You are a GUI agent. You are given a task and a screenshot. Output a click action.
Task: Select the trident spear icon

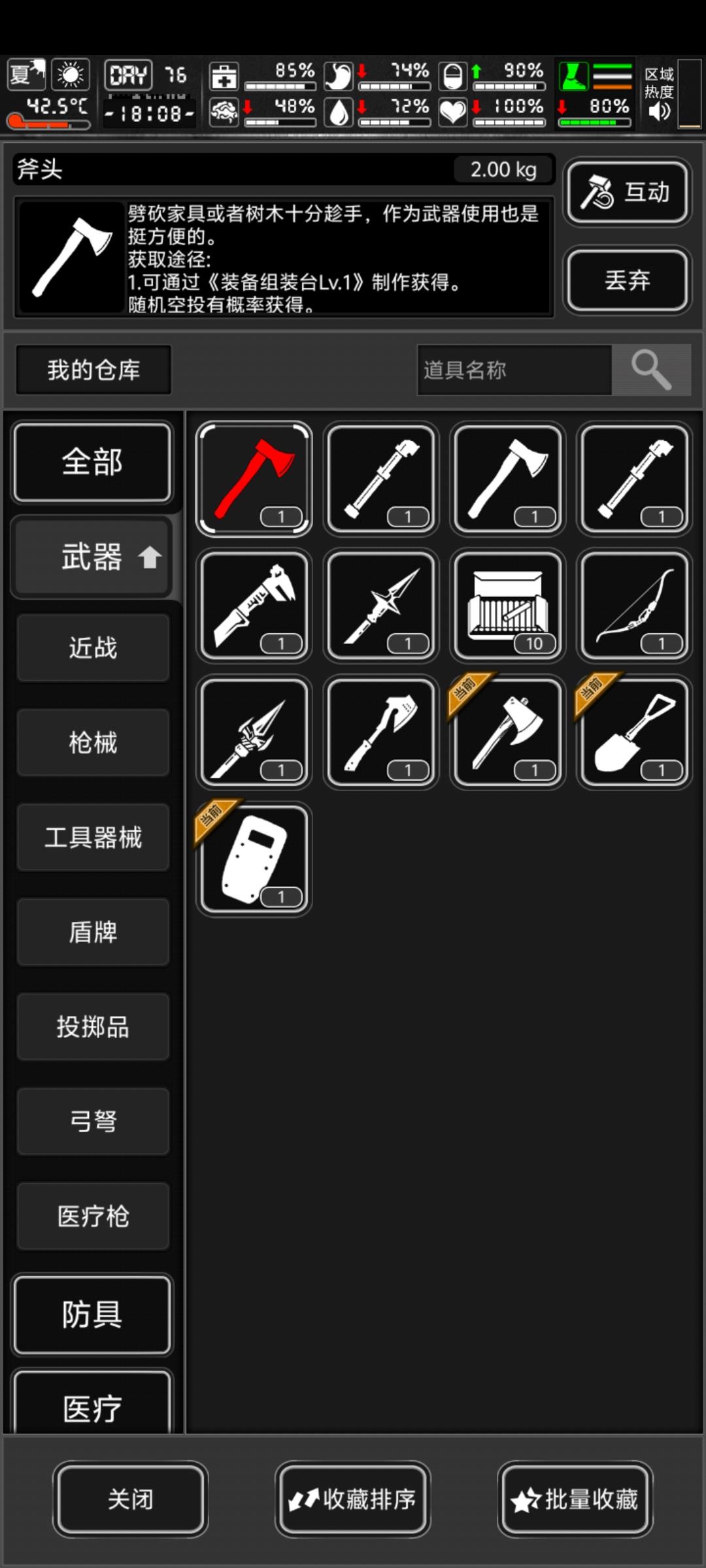[x=254, y=732]
